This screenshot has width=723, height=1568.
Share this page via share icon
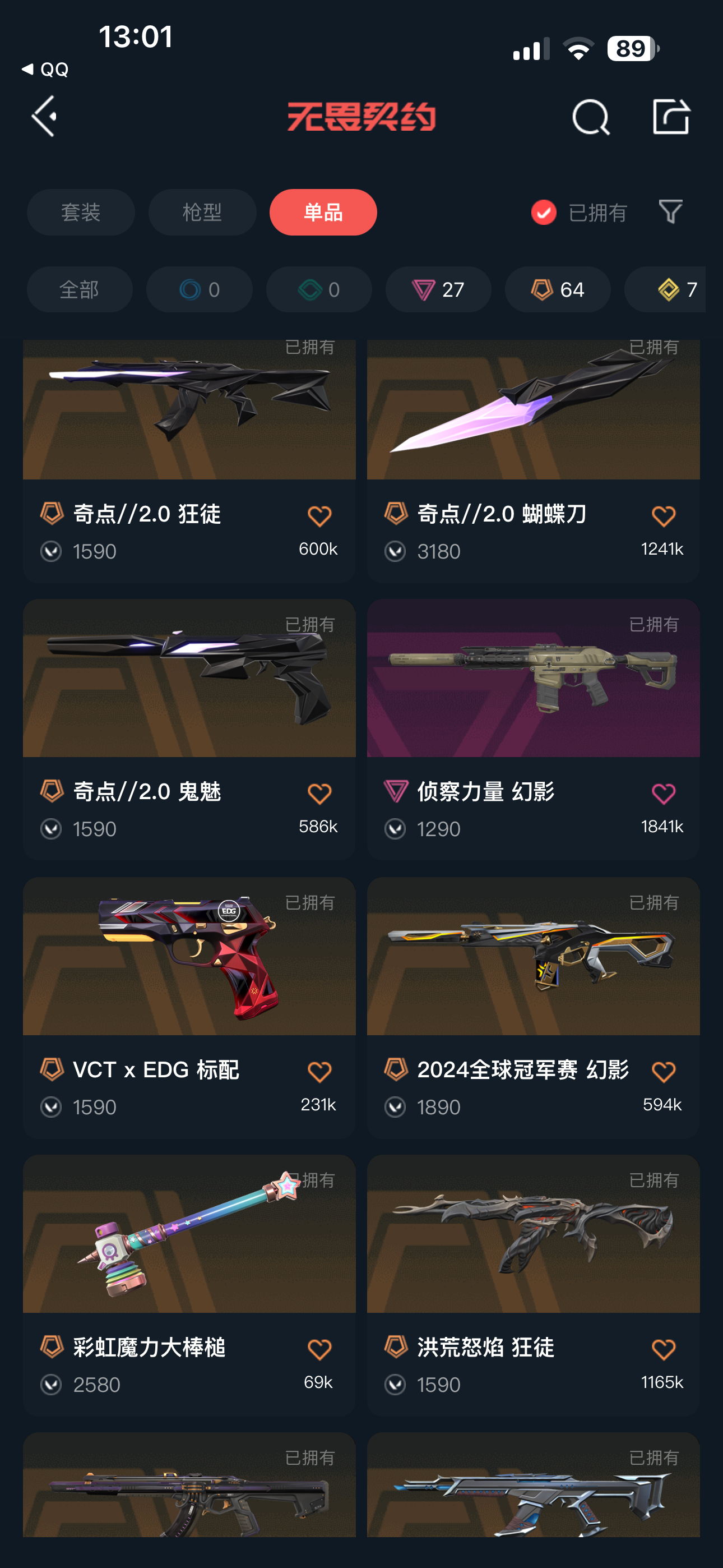pos(670,116)
